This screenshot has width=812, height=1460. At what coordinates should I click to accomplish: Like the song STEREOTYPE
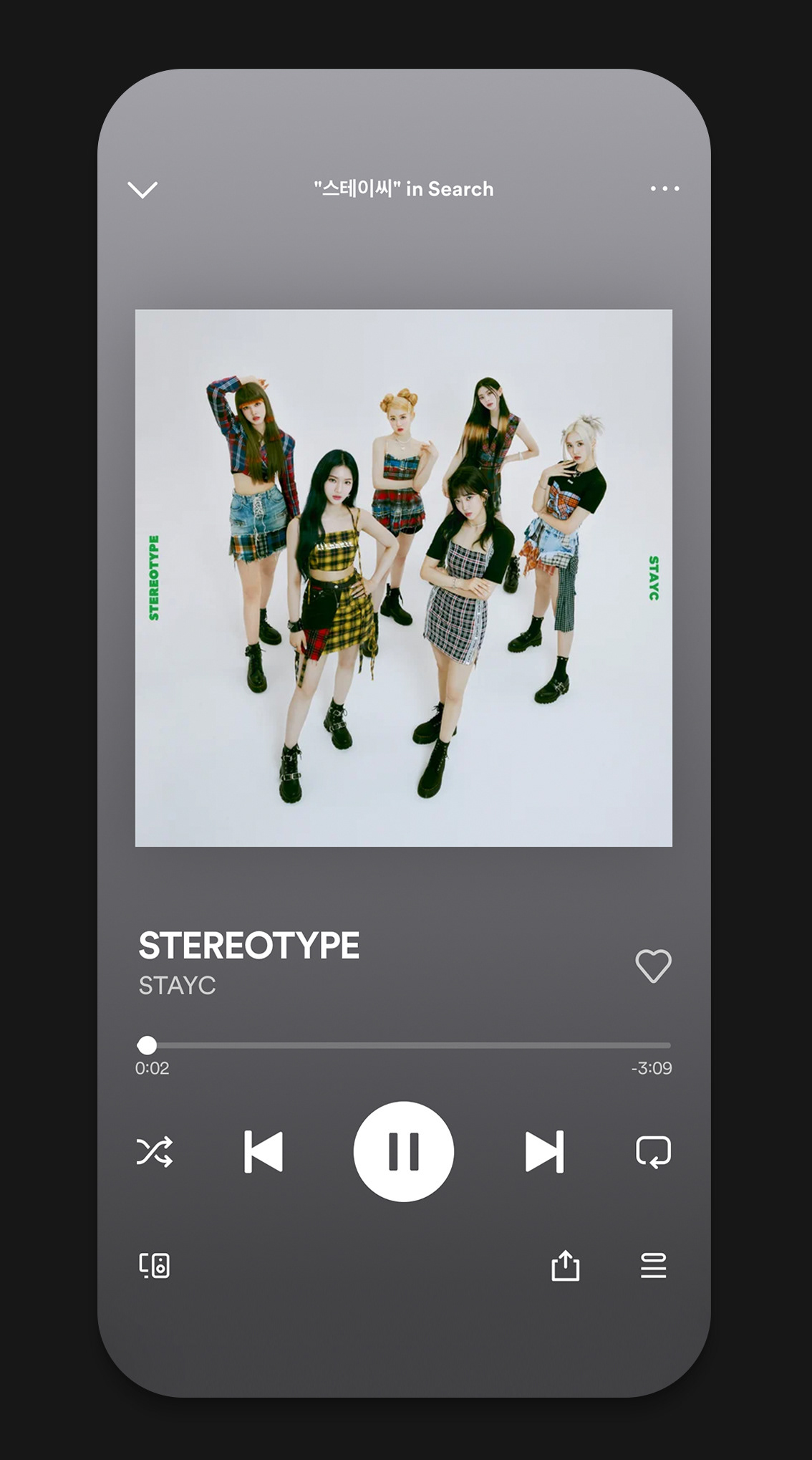[653, 966]
